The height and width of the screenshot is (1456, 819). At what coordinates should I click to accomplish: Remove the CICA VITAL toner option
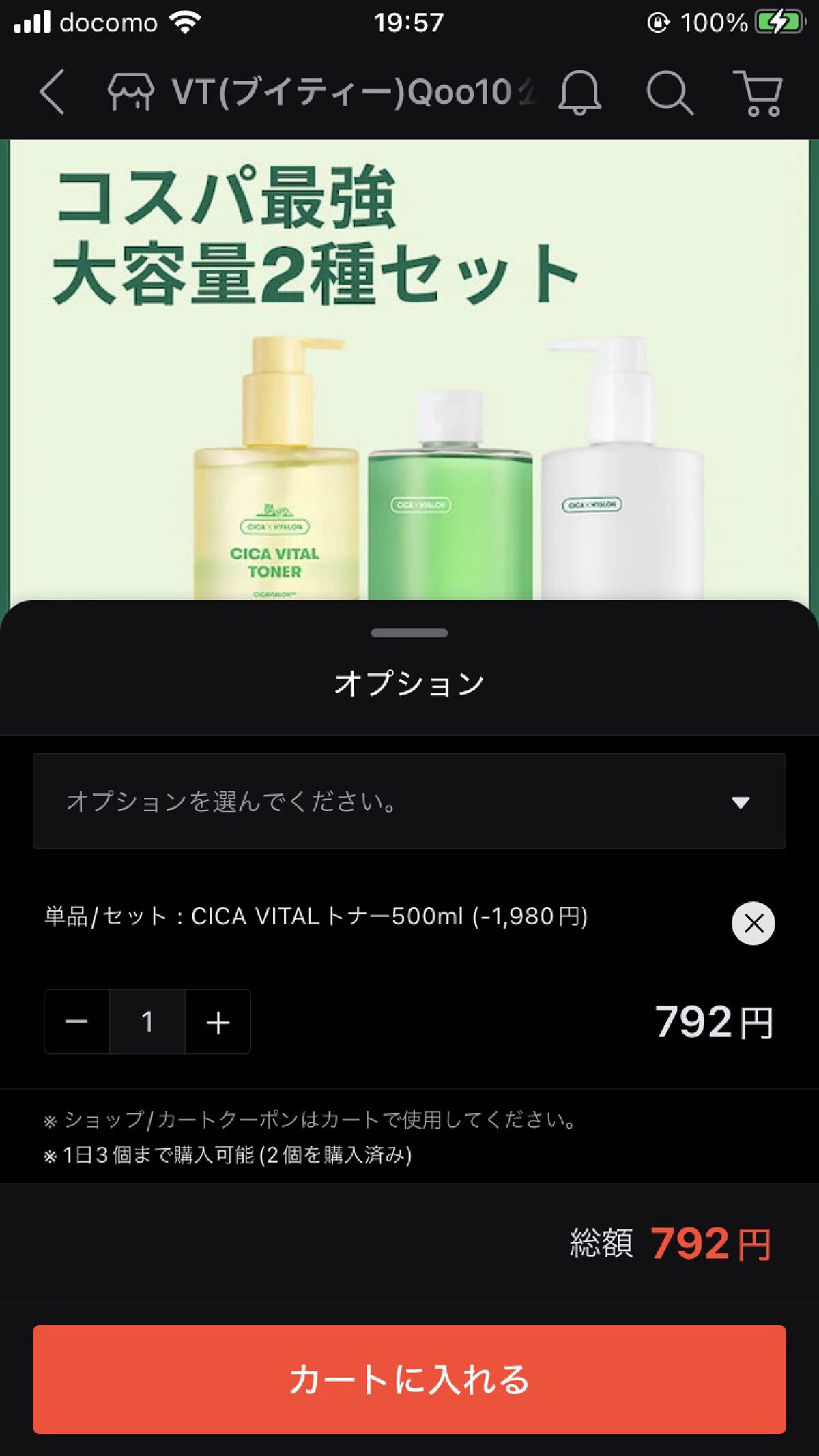[x=755, y=924]
